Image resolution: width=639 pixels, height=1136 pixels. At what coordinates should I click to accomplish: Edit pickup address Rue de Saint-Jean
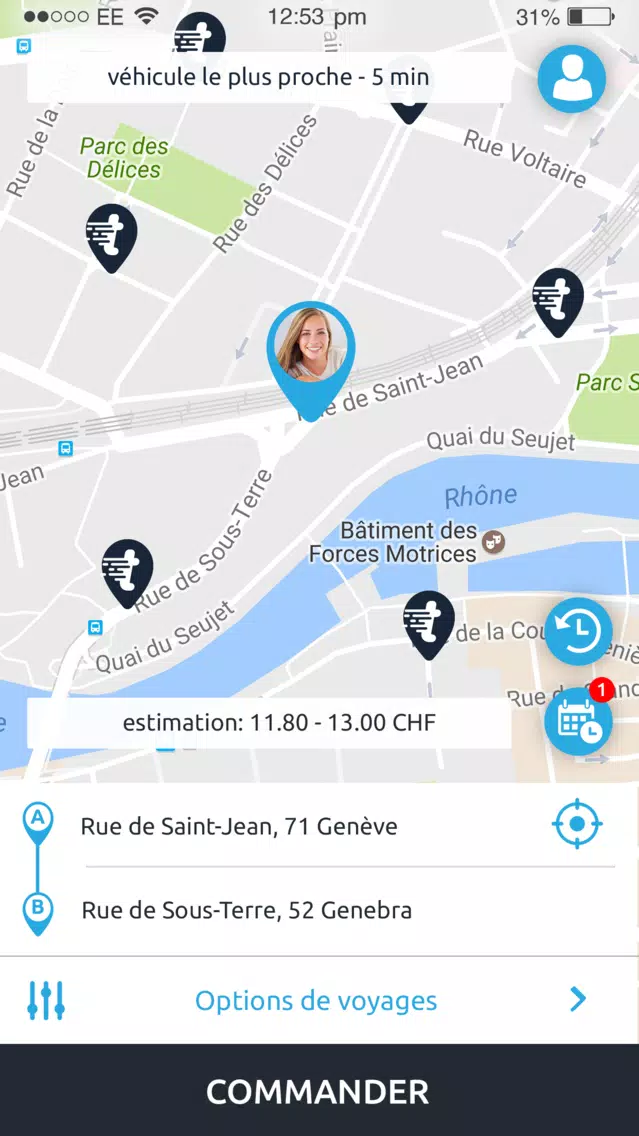click(239, 826)
